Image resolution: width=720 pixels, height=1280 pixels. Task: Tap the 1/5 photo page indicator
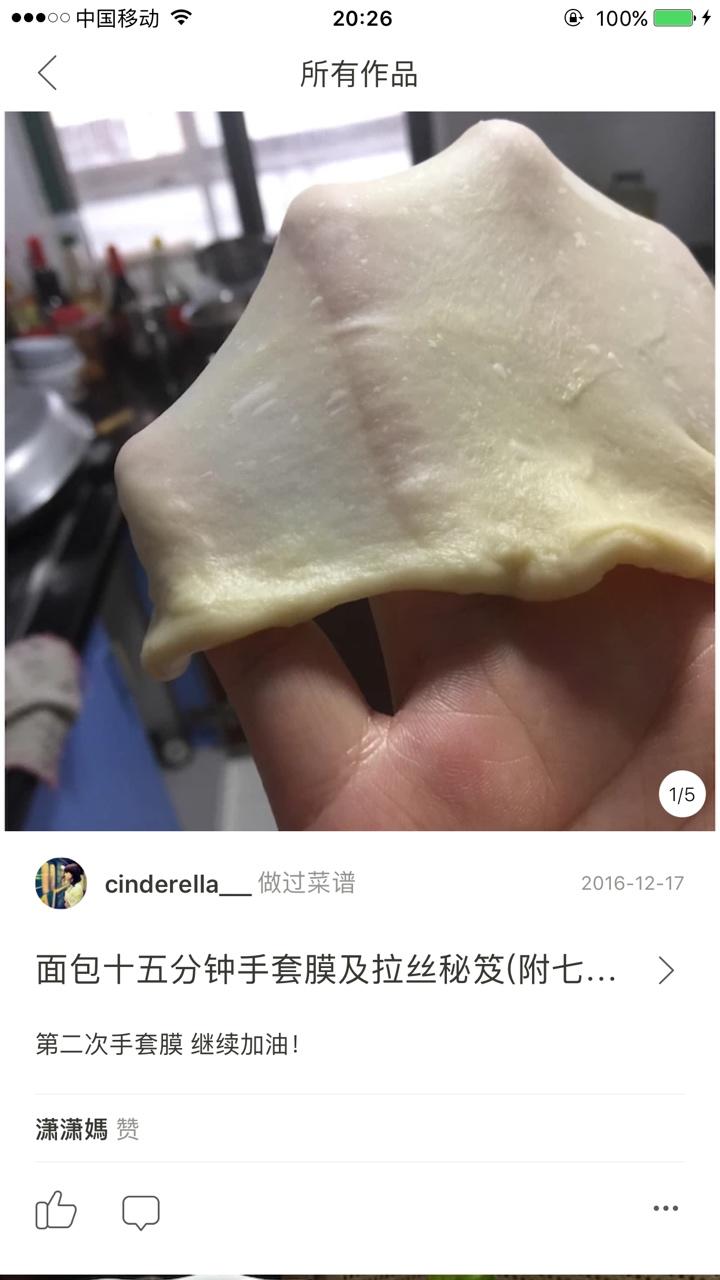[x=683, y=792]
